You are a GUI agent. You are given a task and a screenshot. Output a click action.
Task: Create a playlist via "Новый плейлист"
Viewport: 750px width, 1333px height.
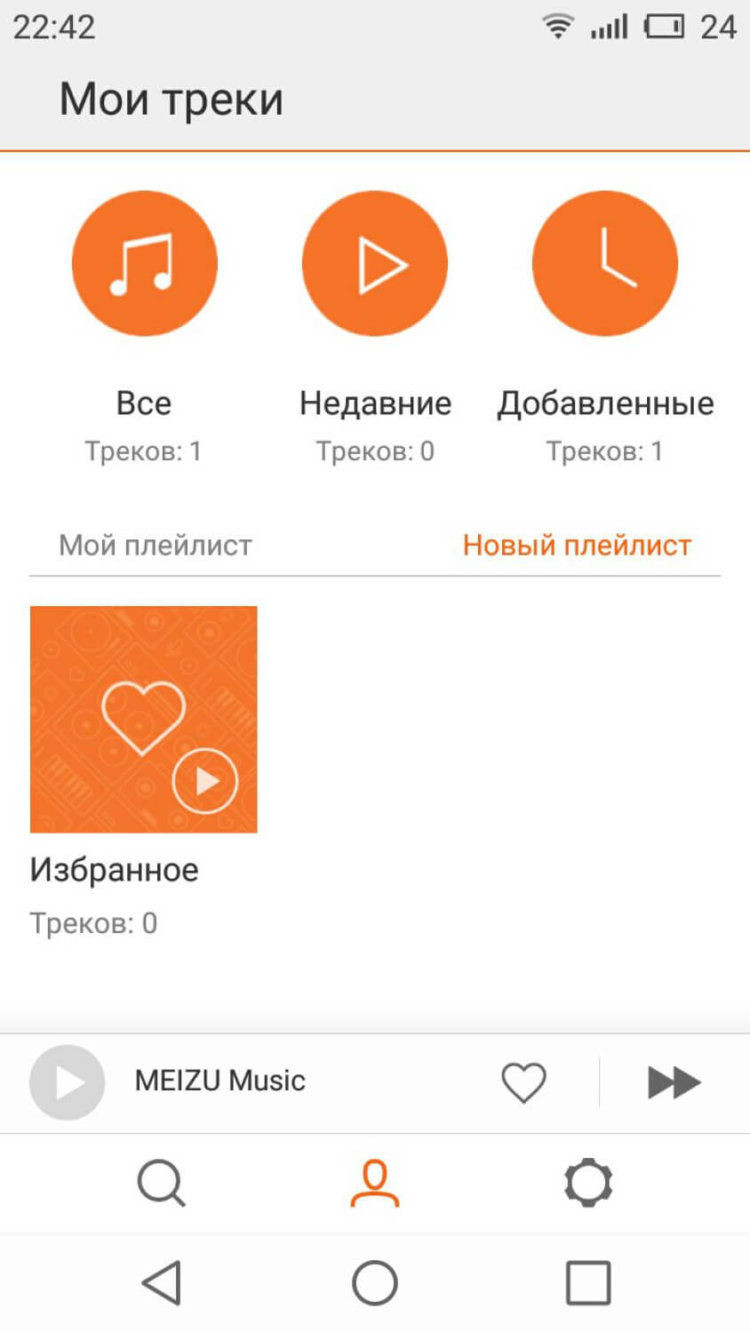[x=576, y=544]
